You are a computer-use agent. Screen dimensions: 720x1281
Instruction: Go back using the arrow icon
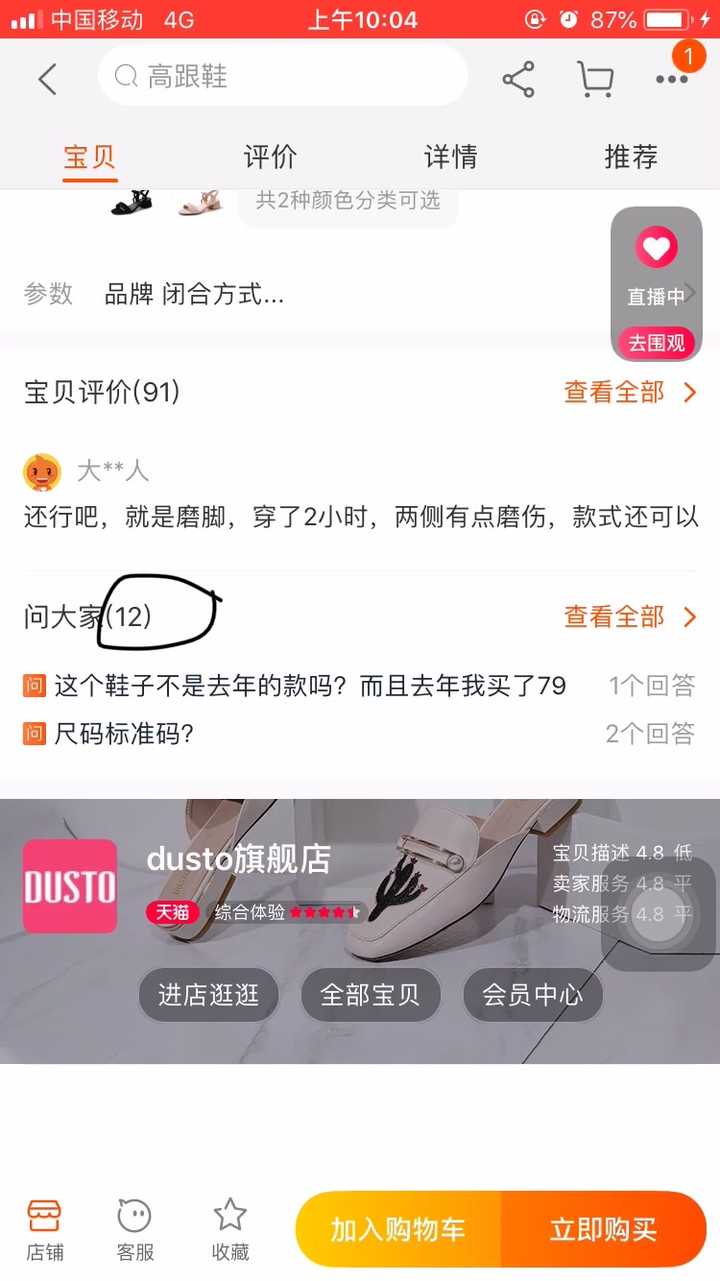tap(47, 78)
